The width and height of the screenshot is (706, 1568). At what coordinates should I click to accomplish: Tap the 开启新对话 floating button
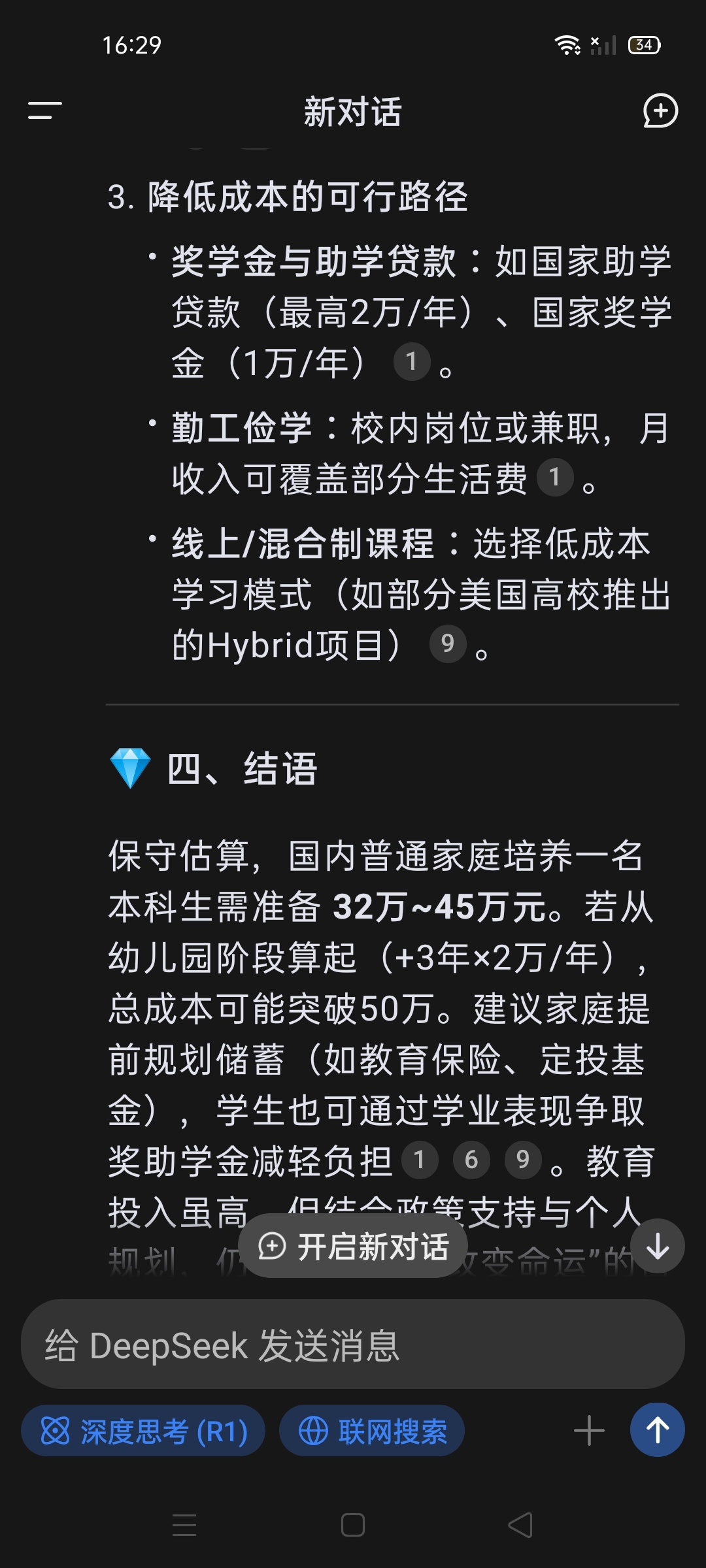tap(353, 1245)
